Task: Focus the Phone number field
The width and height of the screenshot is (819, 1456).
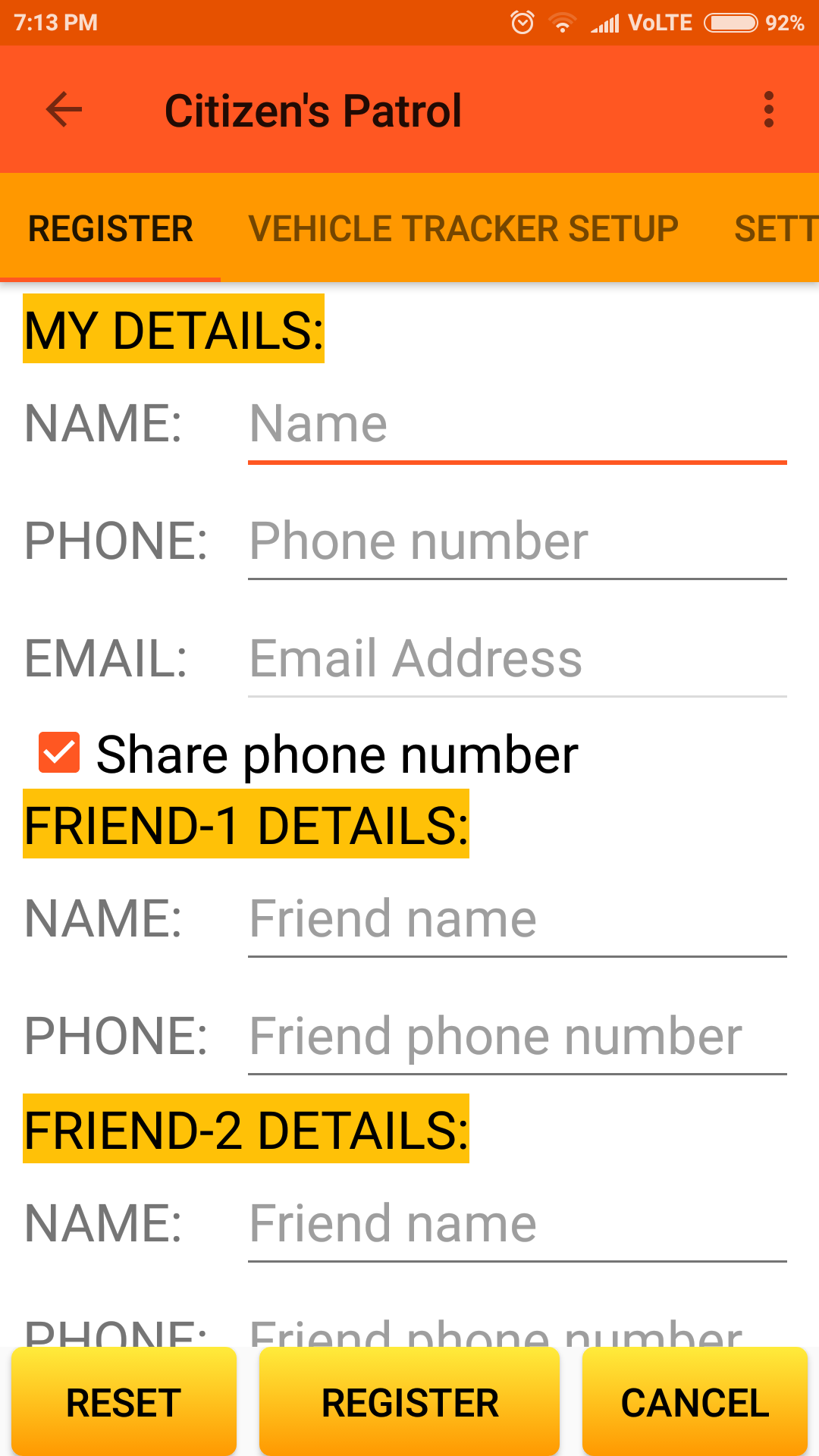Action: pyautogui.click(x=517, y=541)
